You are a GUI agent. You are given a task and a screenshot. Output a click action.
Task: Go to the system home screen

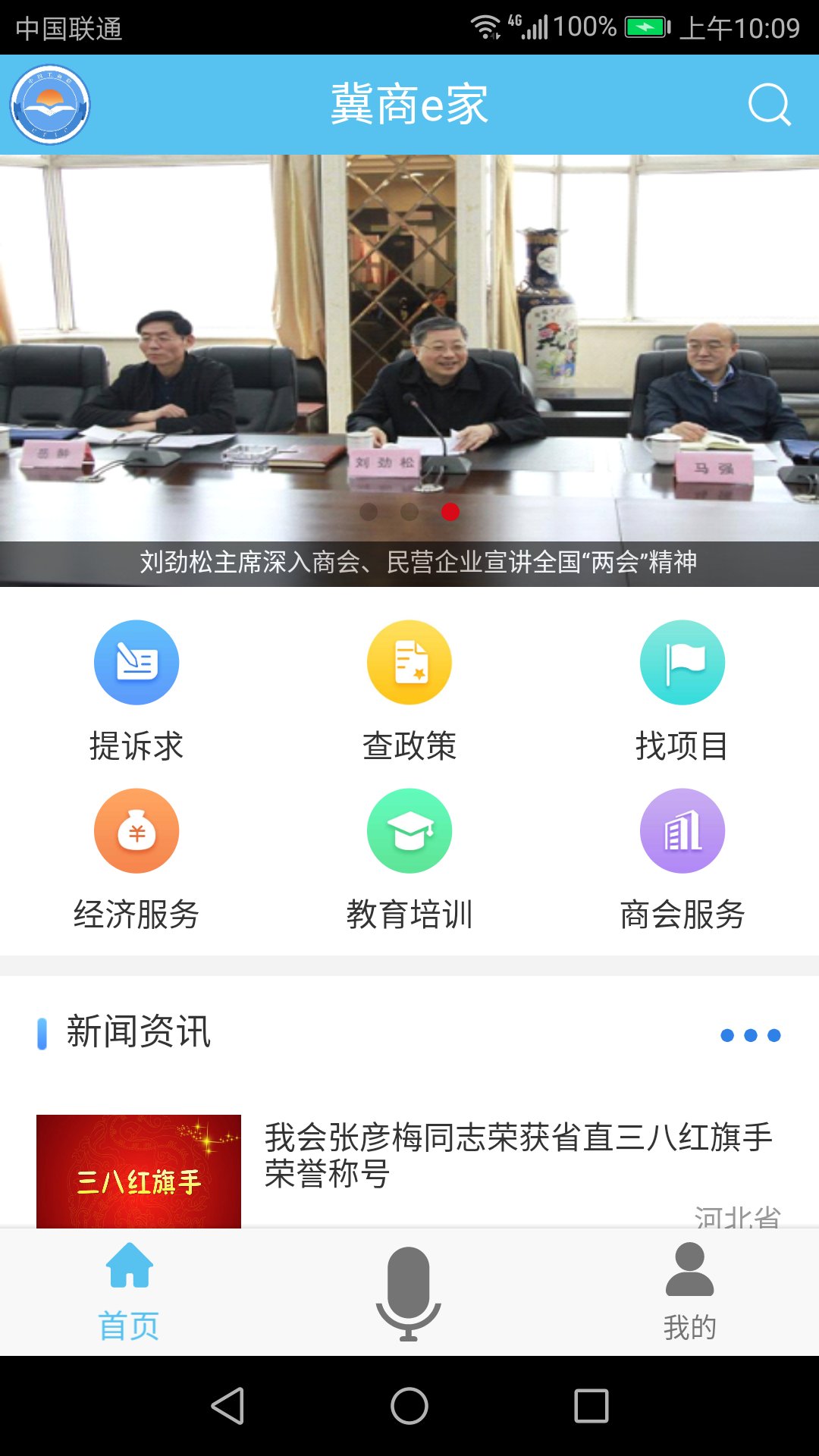[409, 1406]
